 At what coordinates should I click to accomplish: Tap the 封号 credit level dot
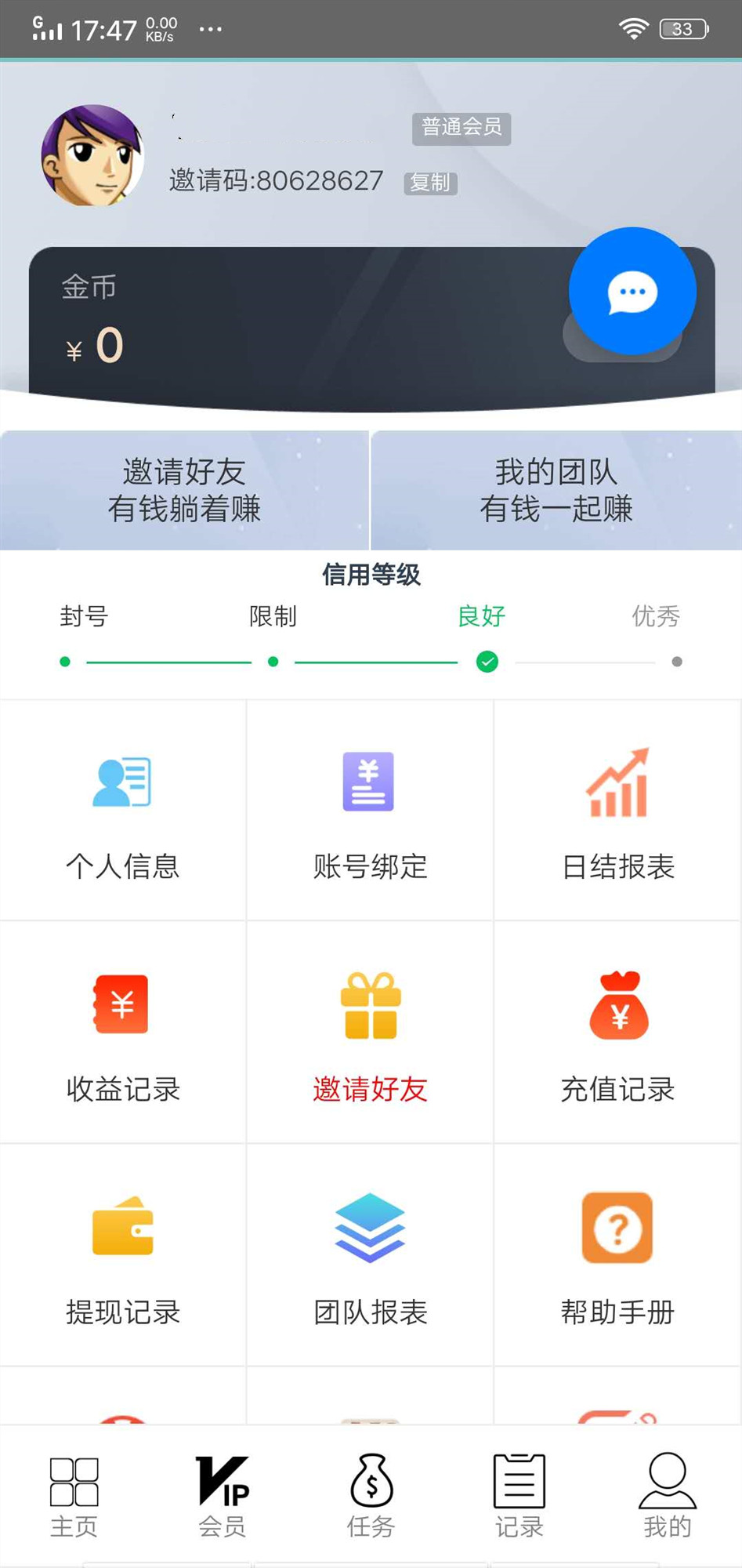tap(63, 662)
